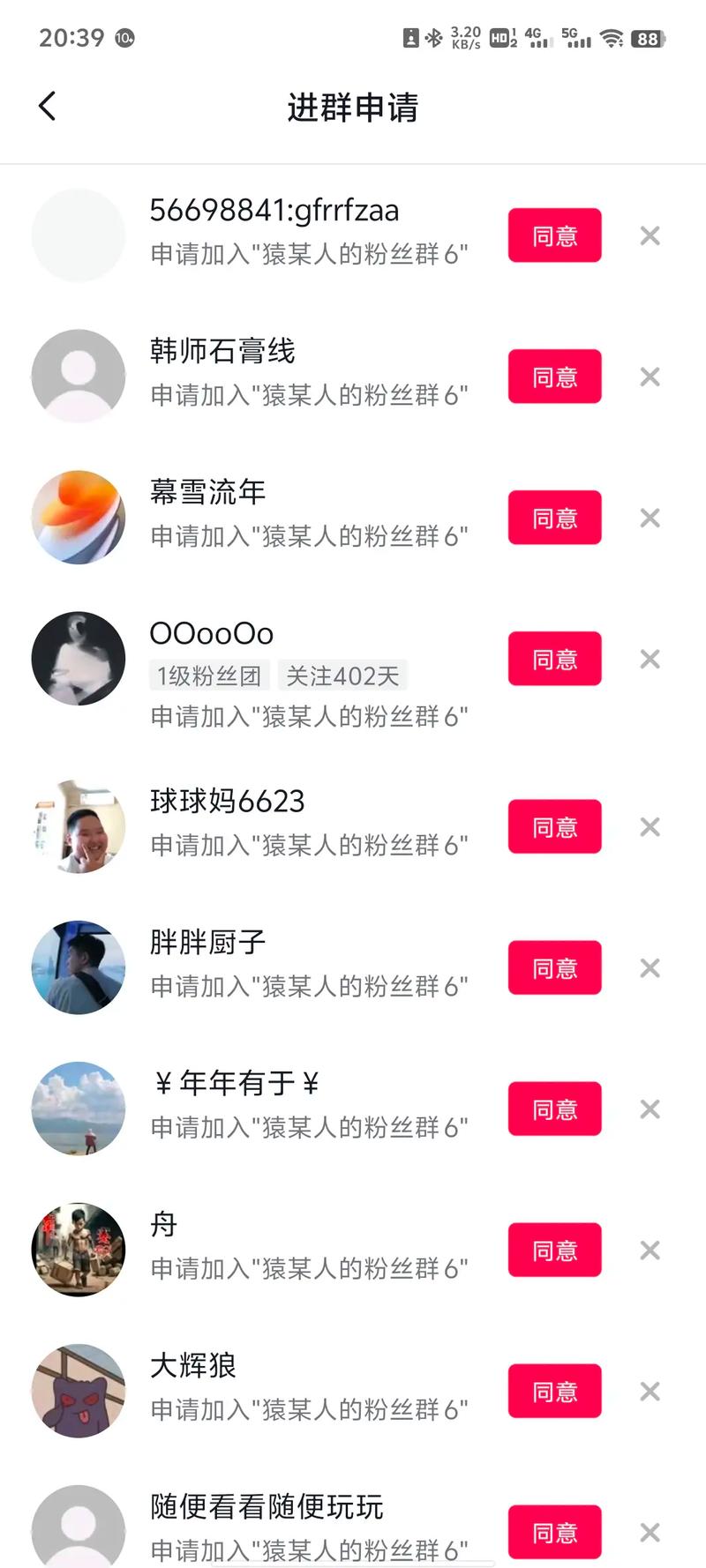Tap the battery indicator showing 88
The image size is (706, 1568).
point(650,38)
